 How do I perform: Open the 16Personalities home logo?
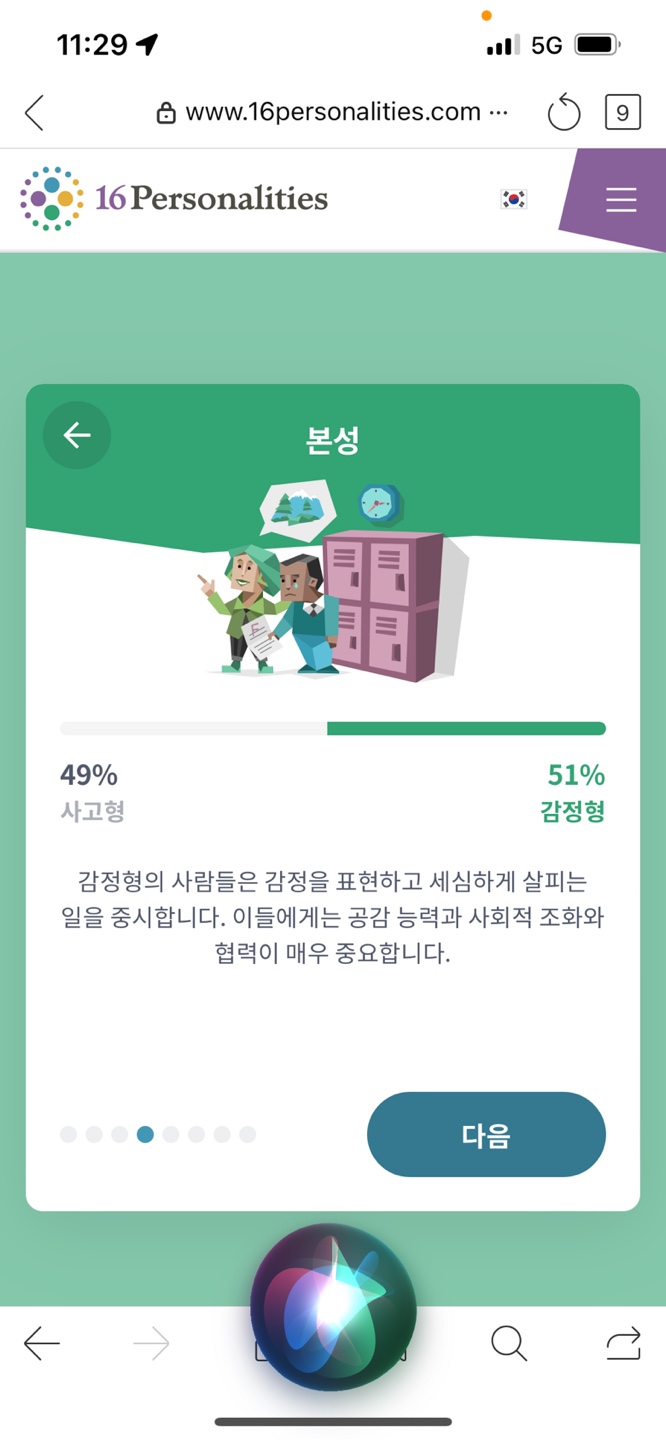[174, 198]
